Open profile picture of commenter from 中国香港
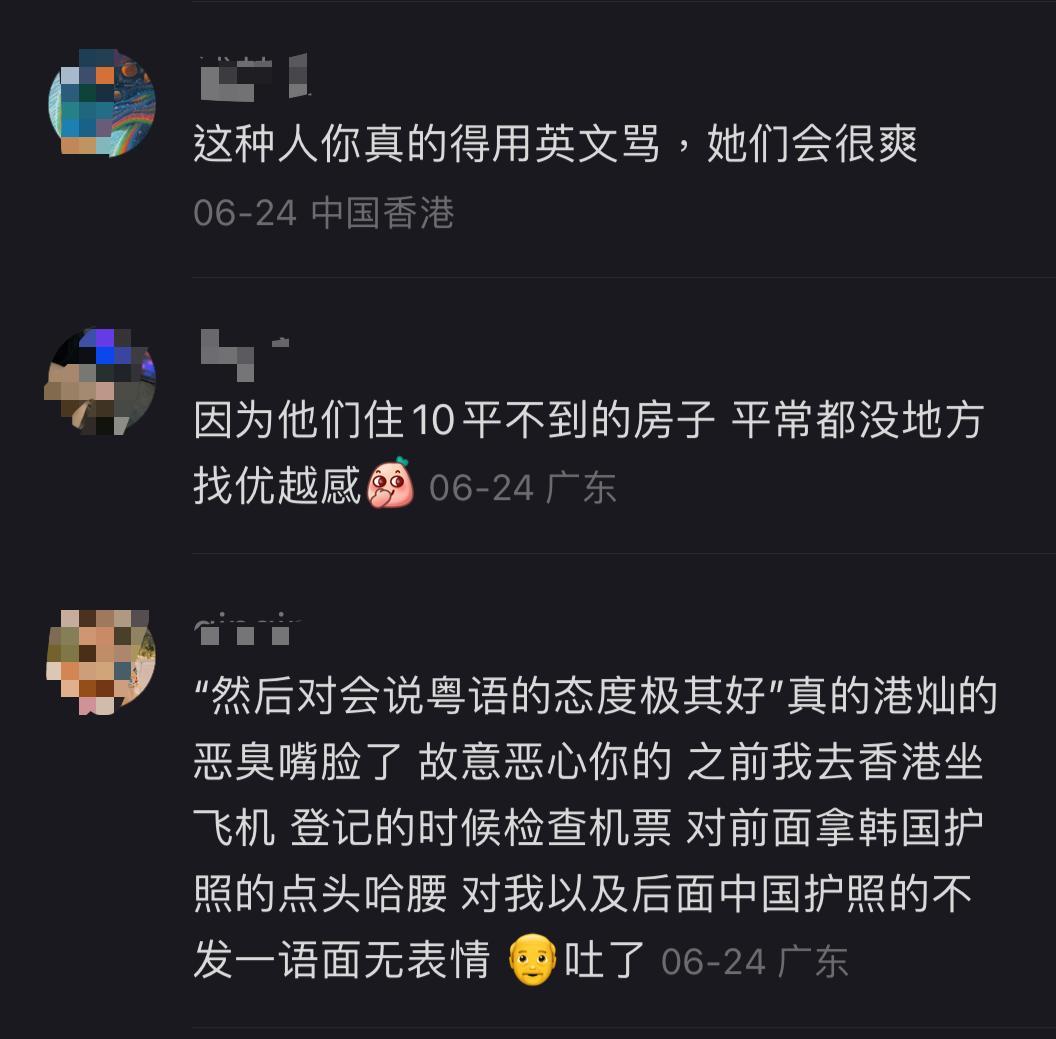 [102, 103]
